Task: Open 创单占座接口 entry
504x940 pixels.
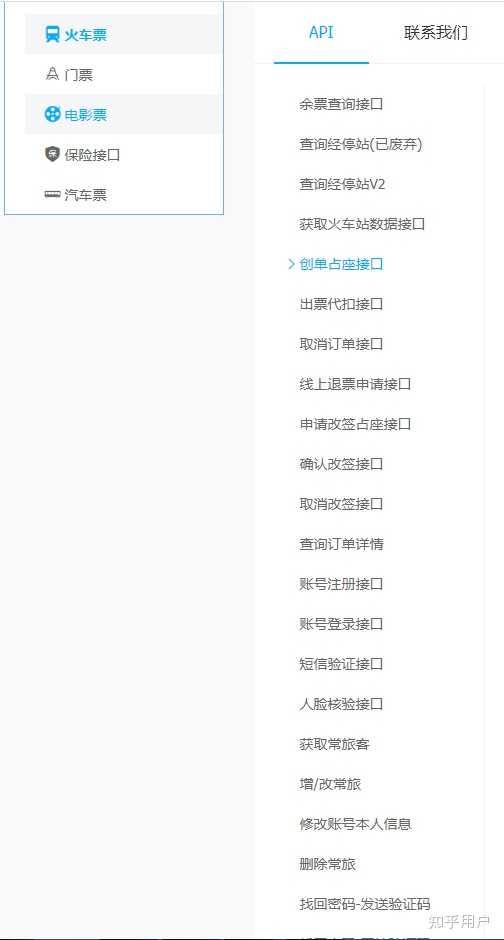Action: [x=341, y=264]
